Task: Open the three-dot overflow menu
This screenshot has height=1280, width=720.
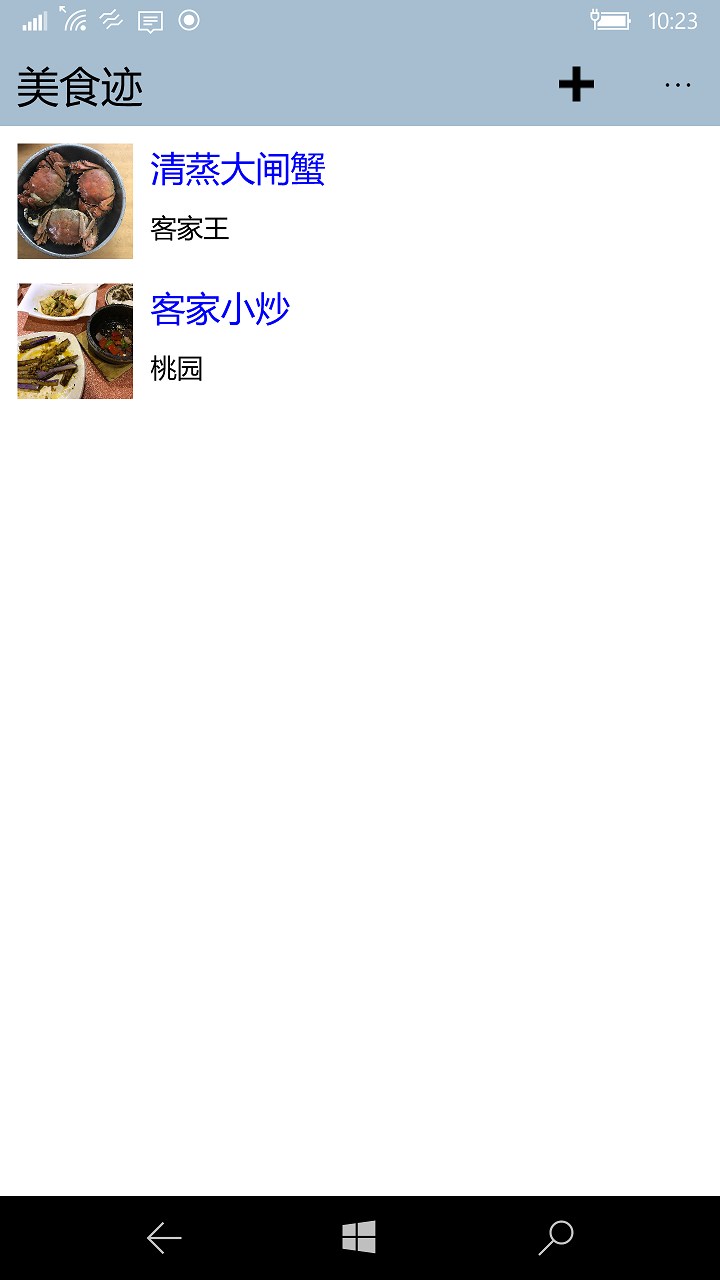Action: pyautogui.click(x=678, y=86)
